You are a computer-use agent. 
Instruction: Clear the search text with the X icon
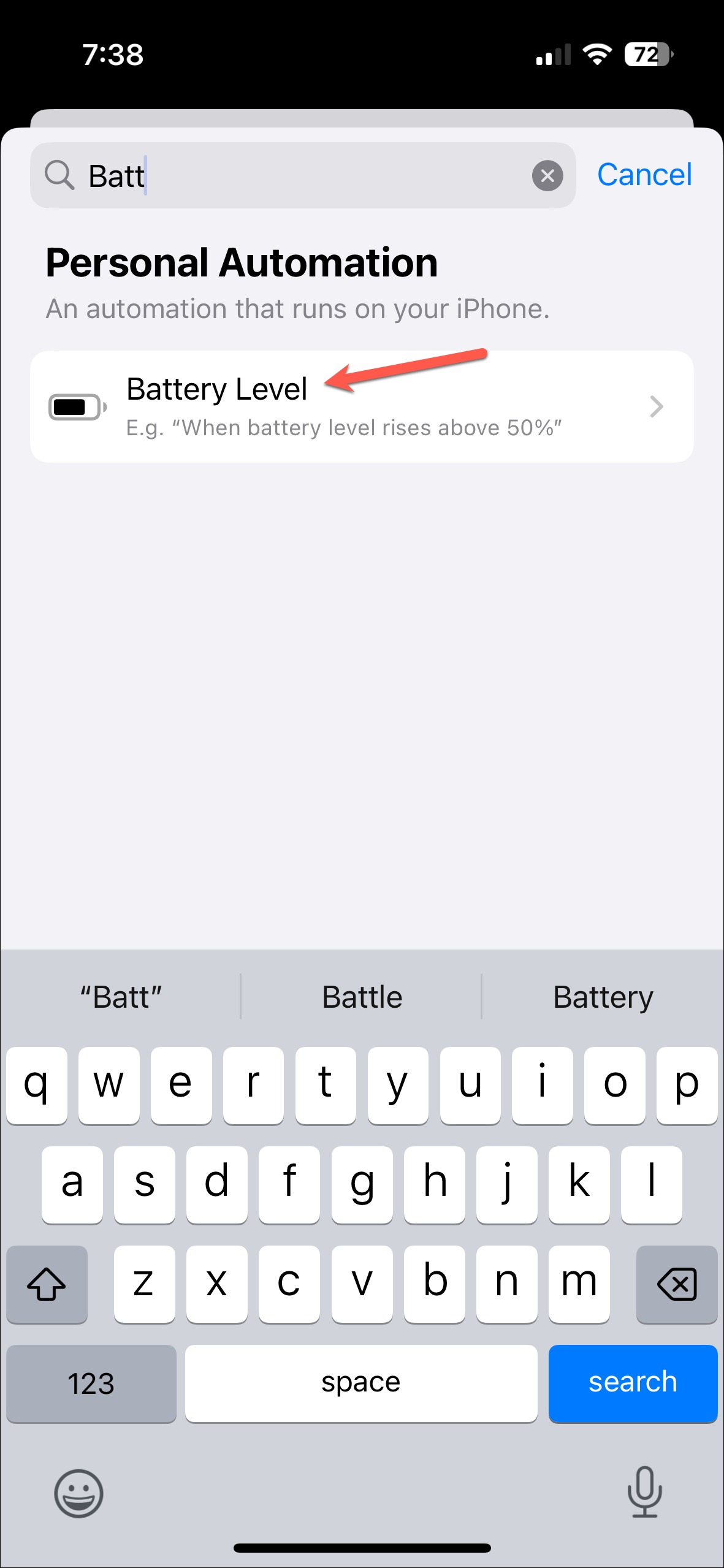tap(547, 176)
